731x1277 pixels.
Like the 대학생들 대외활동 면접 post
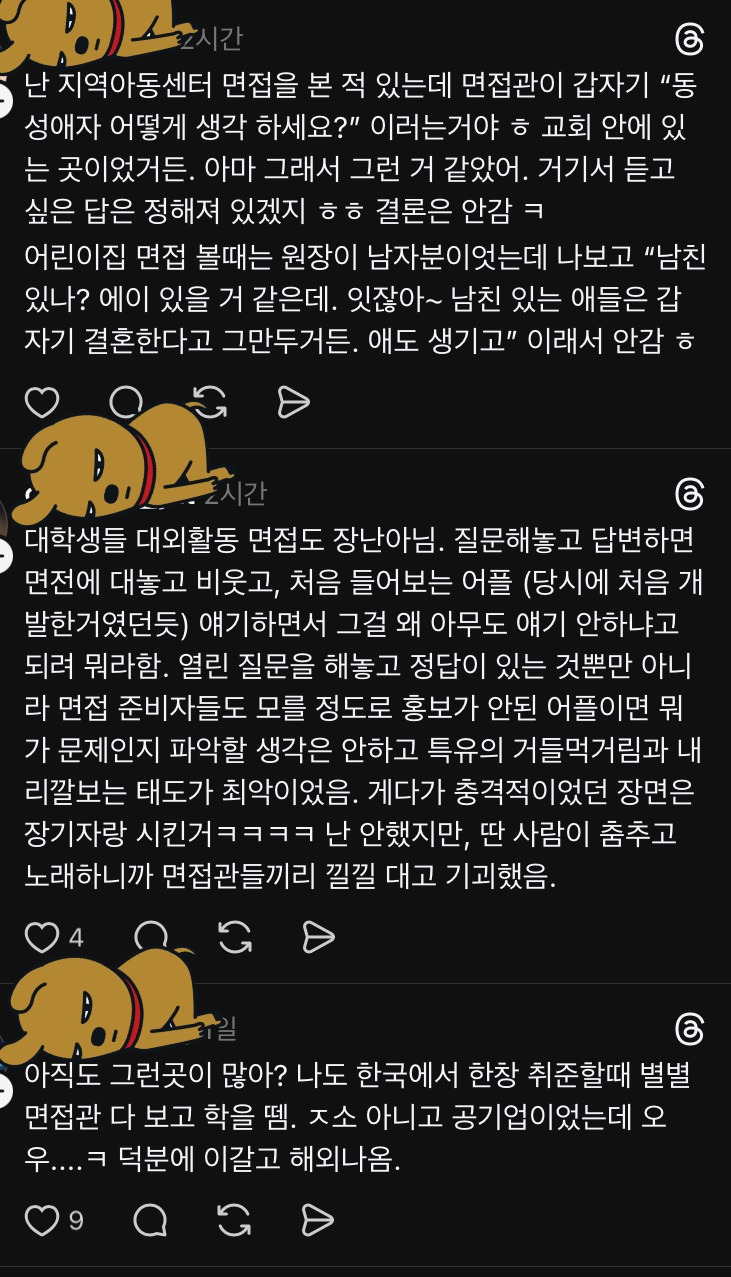pyautogui.click(x=42, y=937)
